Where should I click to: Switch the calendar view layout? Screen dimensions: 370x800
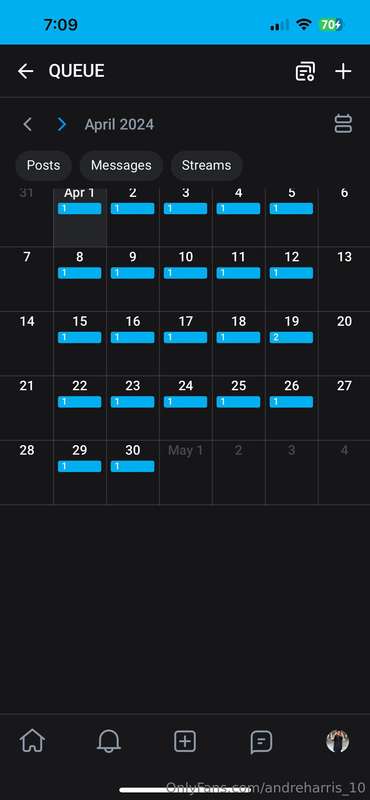(x=343, y=124)
